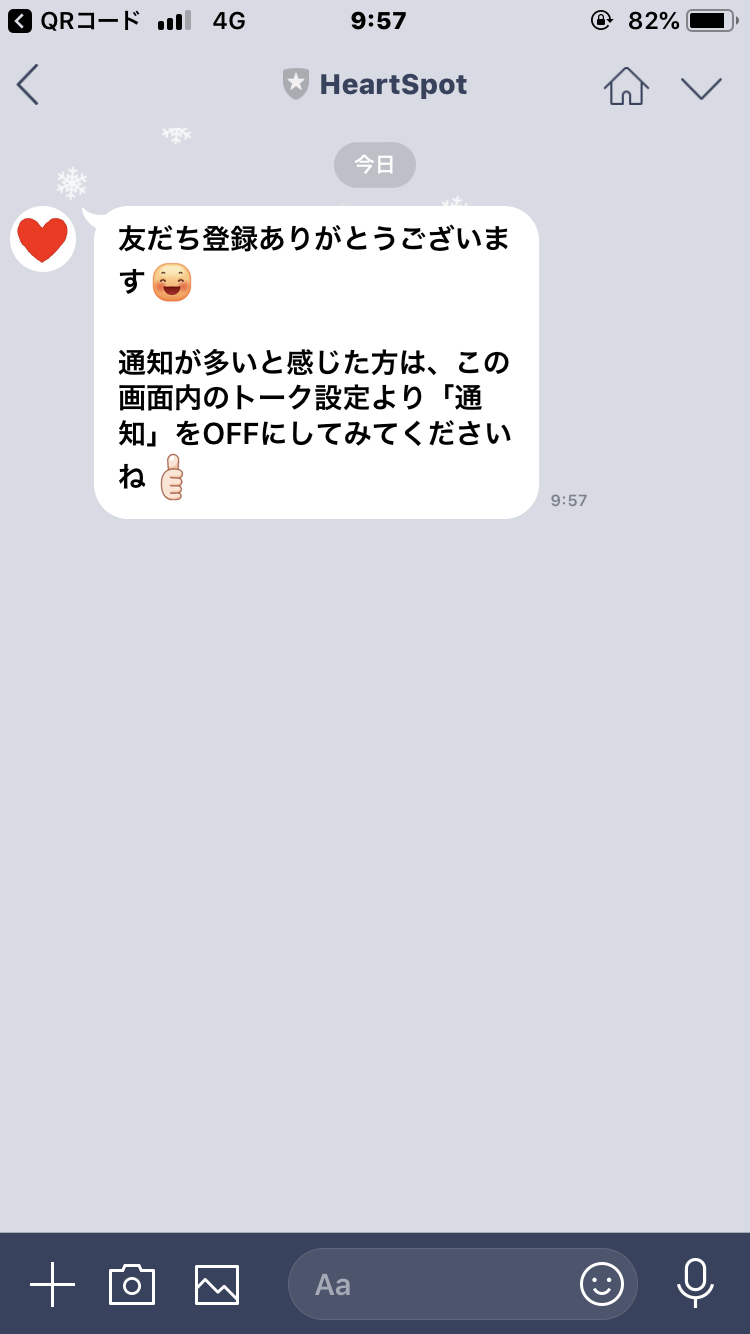
Task: Go to the home screen via house icon
Action: coord(626,86)
